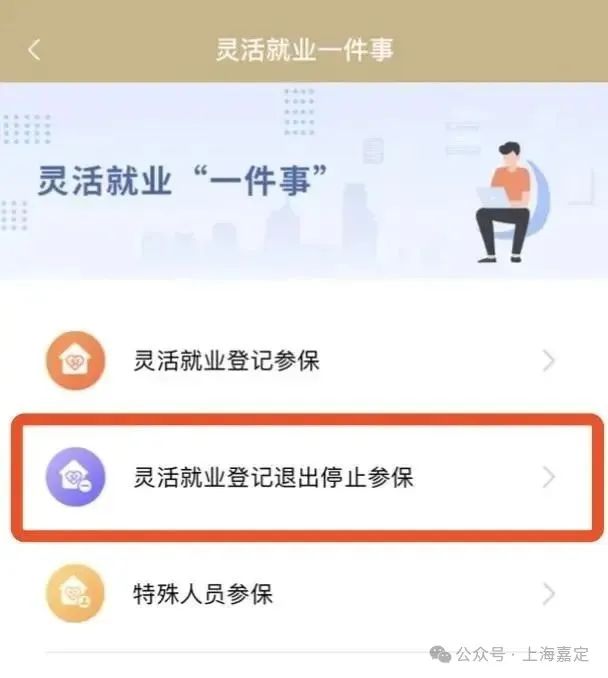Go back using the top-left arrow

pos(34,50)
